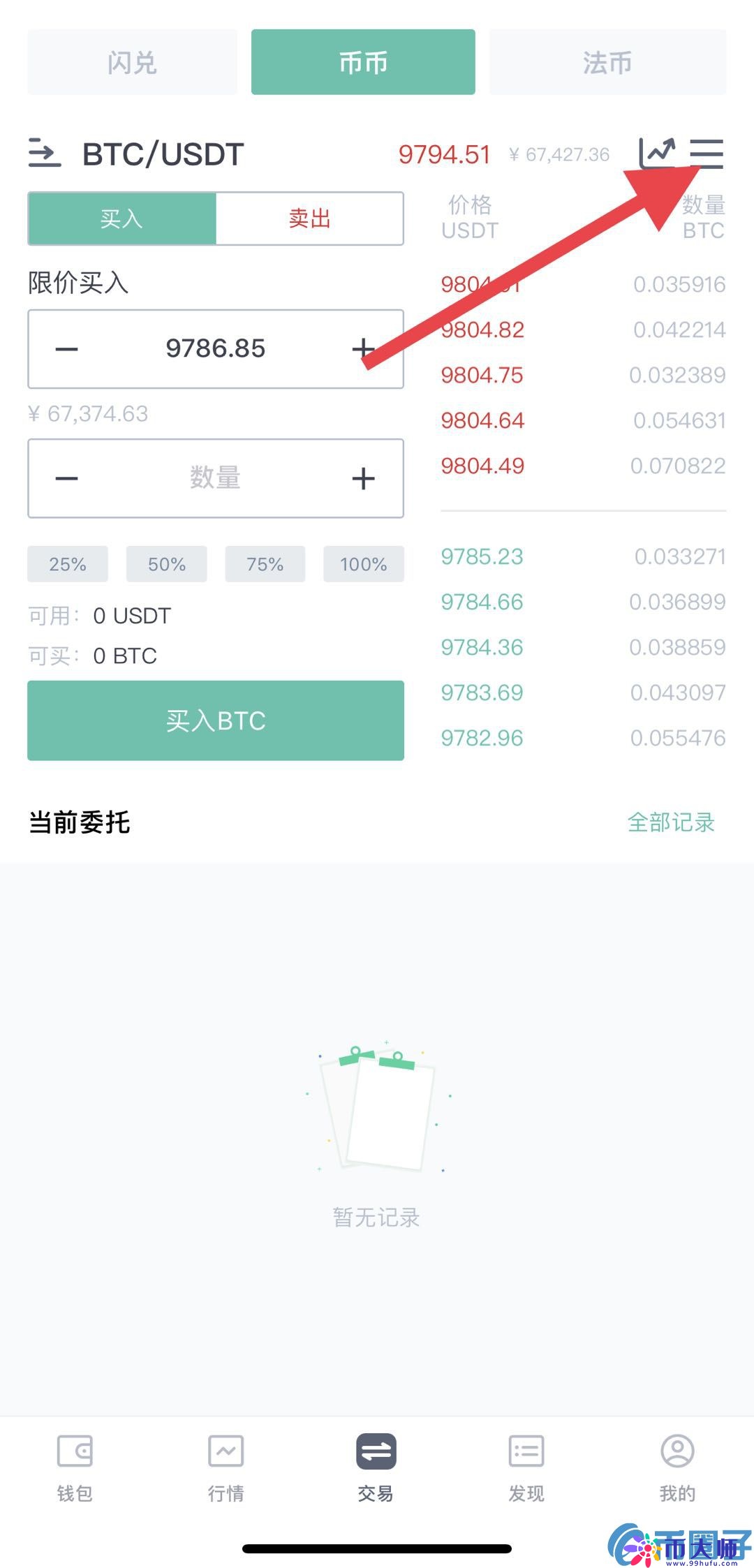Open the candlestick chart icon near BTC/USDT
The height and width of the screenshot is (1568, 754).
657,152
